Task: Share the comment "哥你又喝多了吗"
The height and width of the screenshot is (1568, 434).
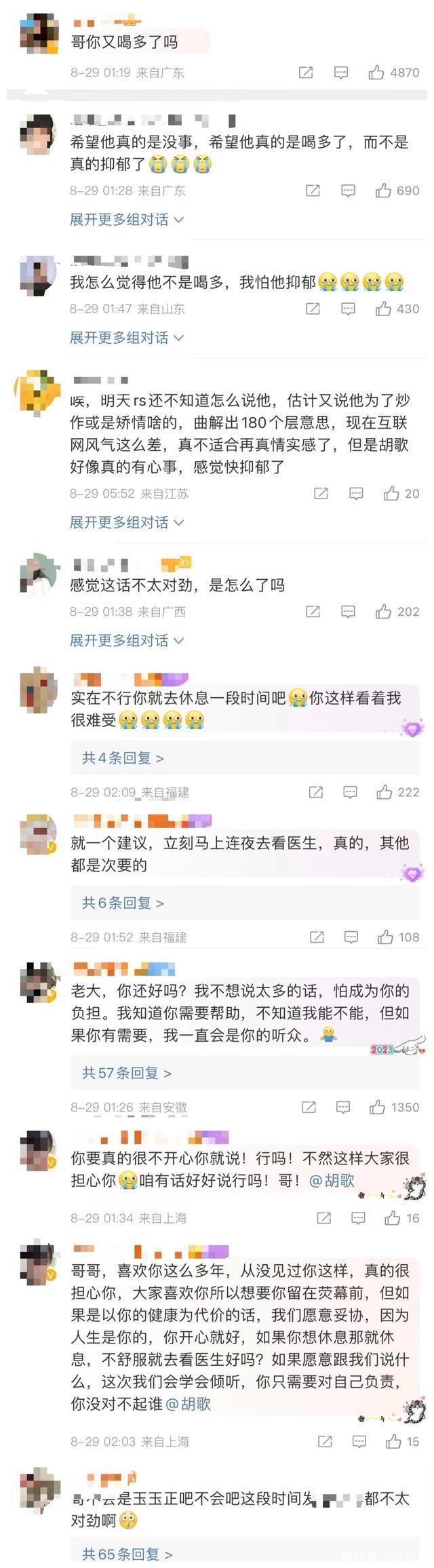Action: point(306,73)
